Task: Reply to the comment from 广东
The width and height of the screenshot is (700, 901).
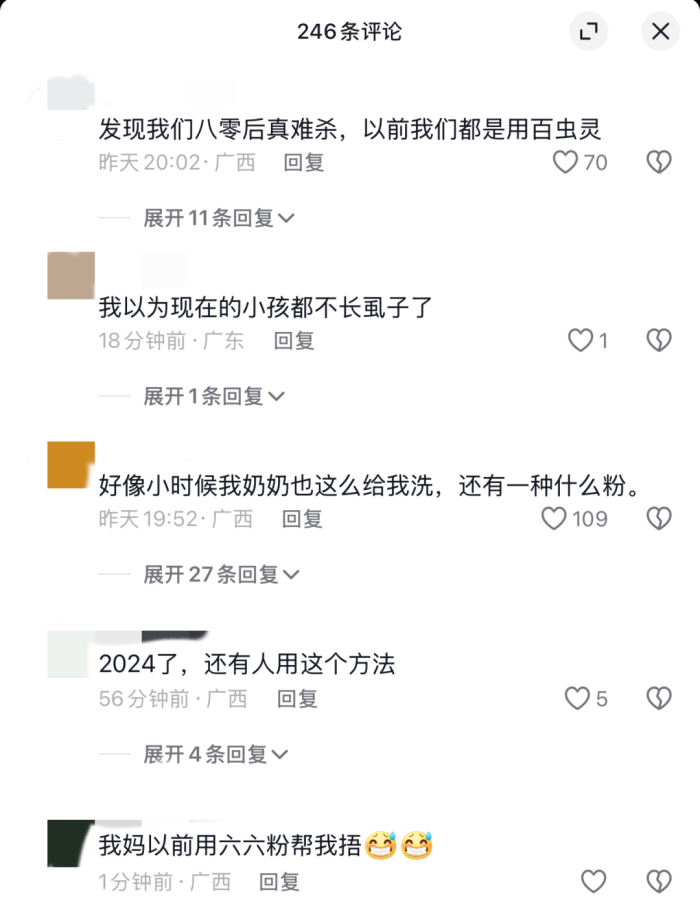Action: pos(294,341)
